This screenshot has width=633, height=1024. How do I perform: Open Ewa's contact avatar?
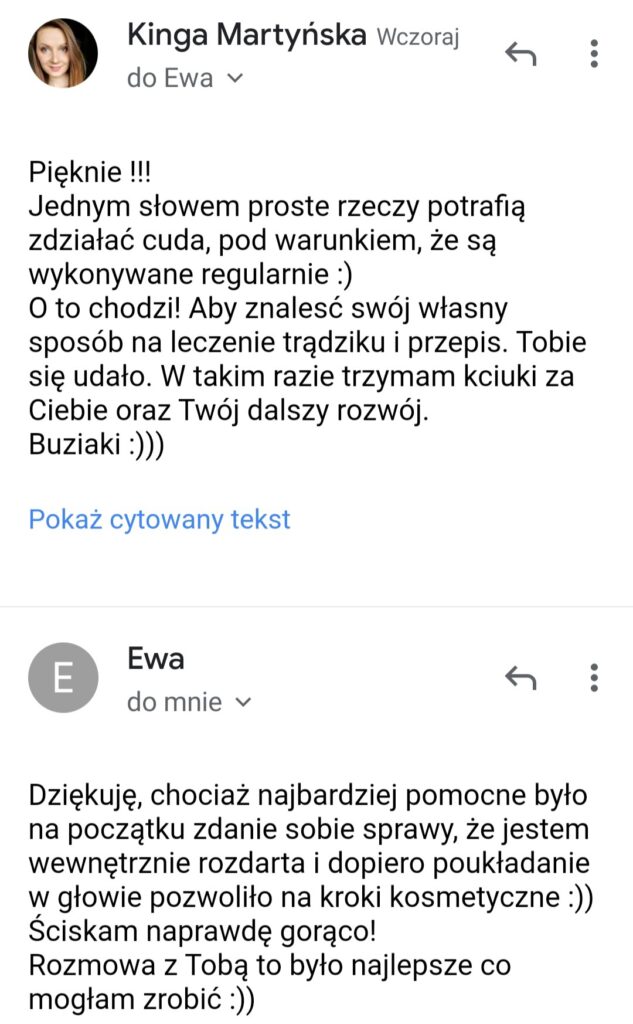point(64,677)
